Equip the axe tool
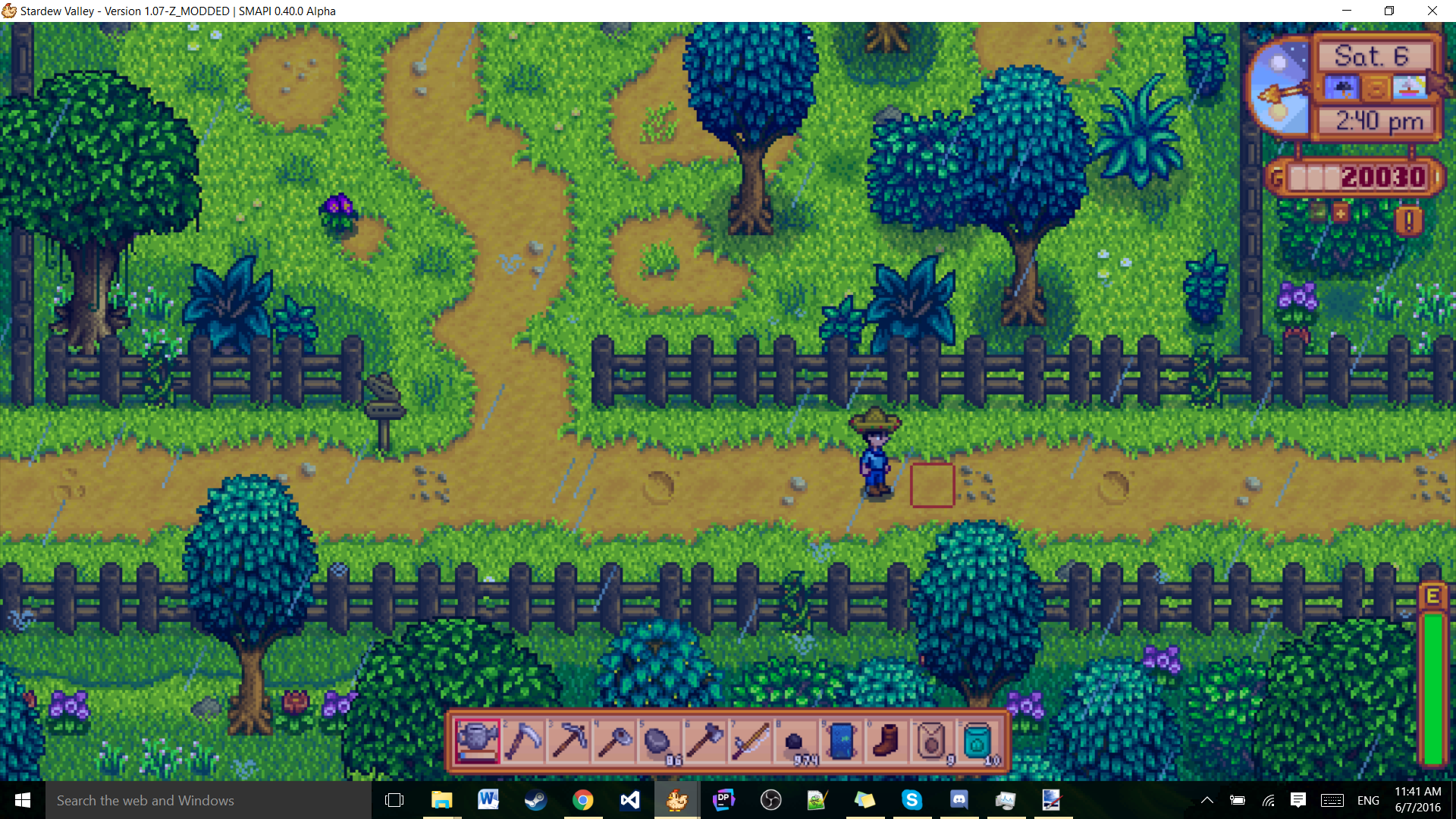Screen dimensions: 1456x819 (x=704, y=741)
